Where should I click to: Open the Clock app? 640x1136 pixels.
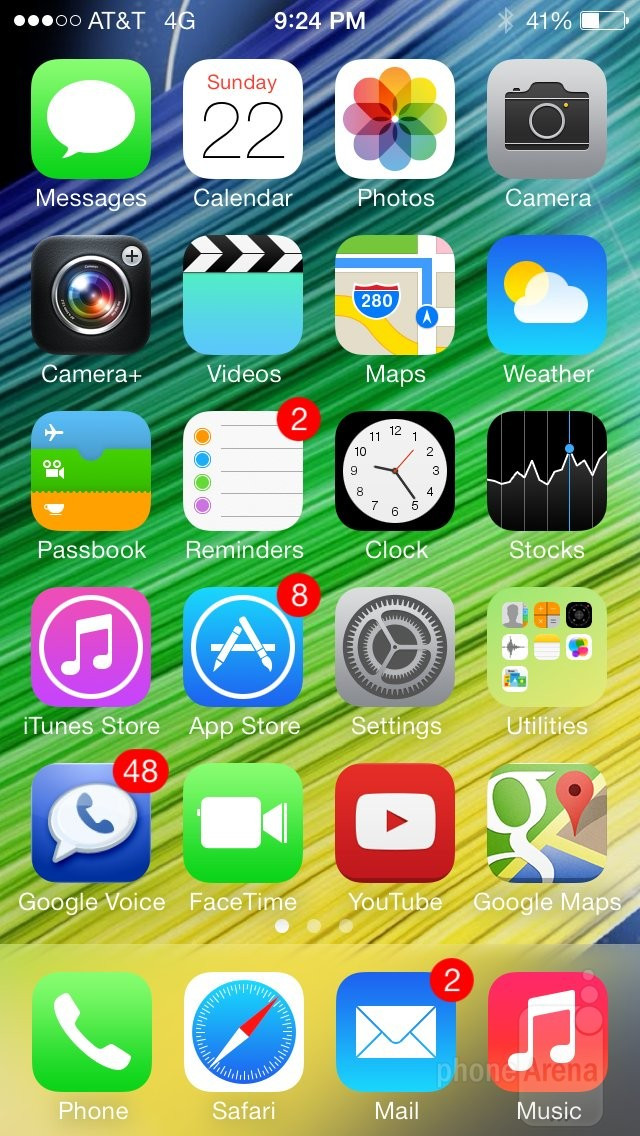point(395,472)
